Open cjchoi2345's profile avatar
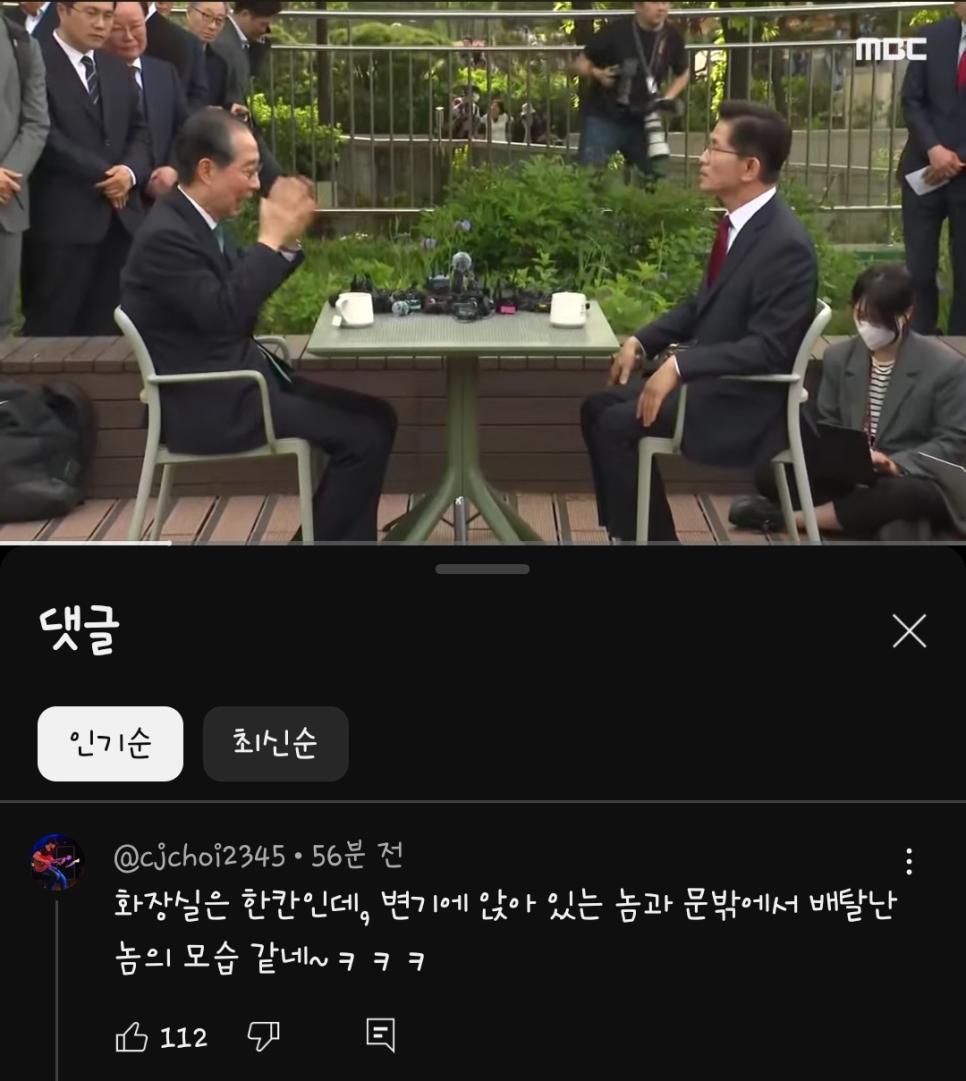Screen dimensions: 966x1081 coord(56,862)
